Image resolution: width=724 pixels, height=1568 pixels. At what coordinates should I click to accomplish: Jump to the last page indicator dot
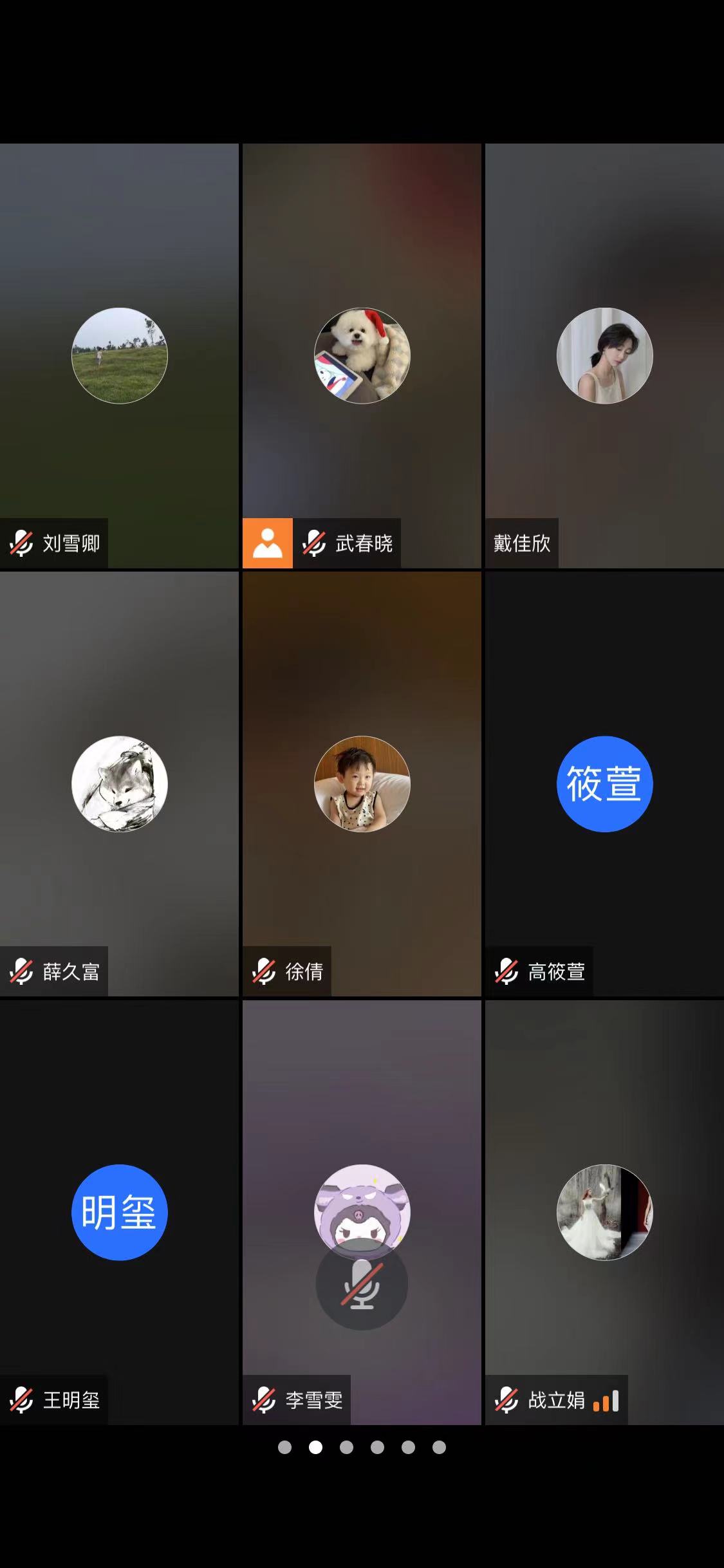click(439, 1447)
